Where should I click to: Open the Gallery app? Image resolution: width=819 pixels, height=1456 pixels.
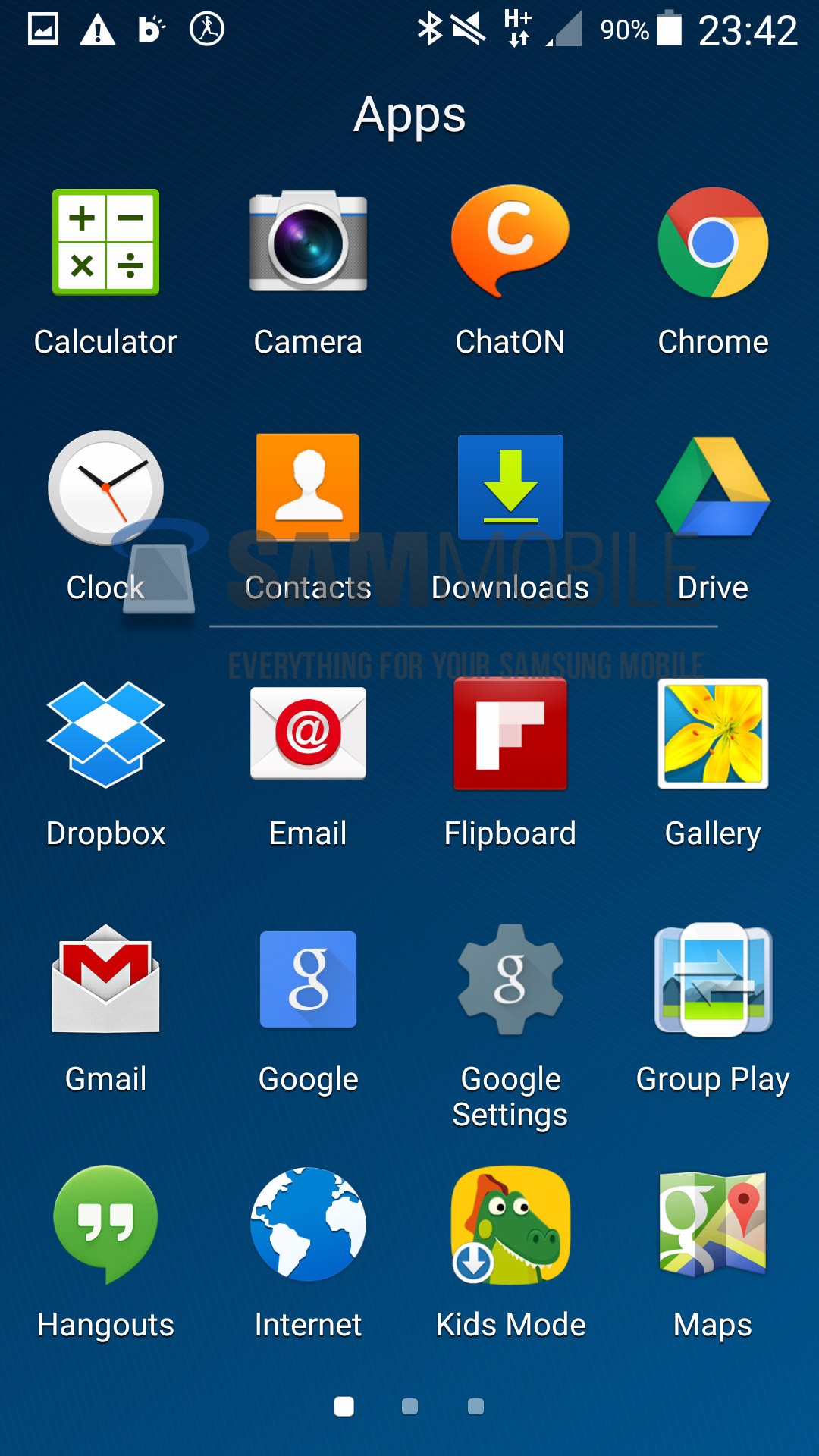click(713, 734)
